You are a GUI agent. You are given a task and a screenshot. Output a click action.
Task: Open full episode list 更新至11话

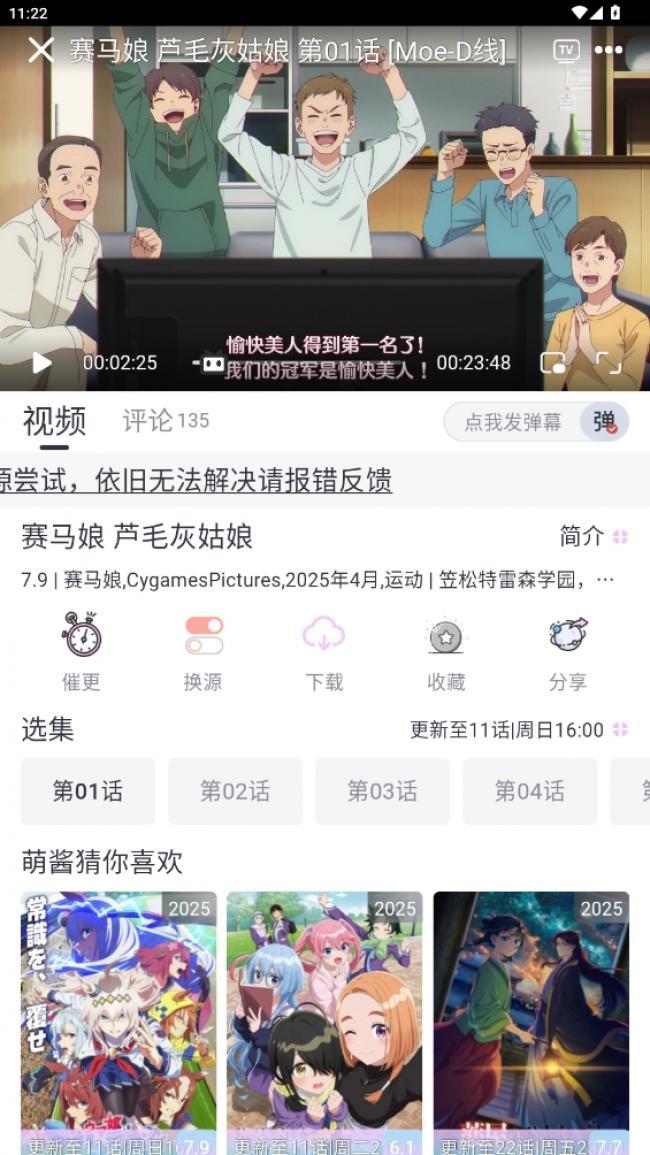[x=517, y=730]
